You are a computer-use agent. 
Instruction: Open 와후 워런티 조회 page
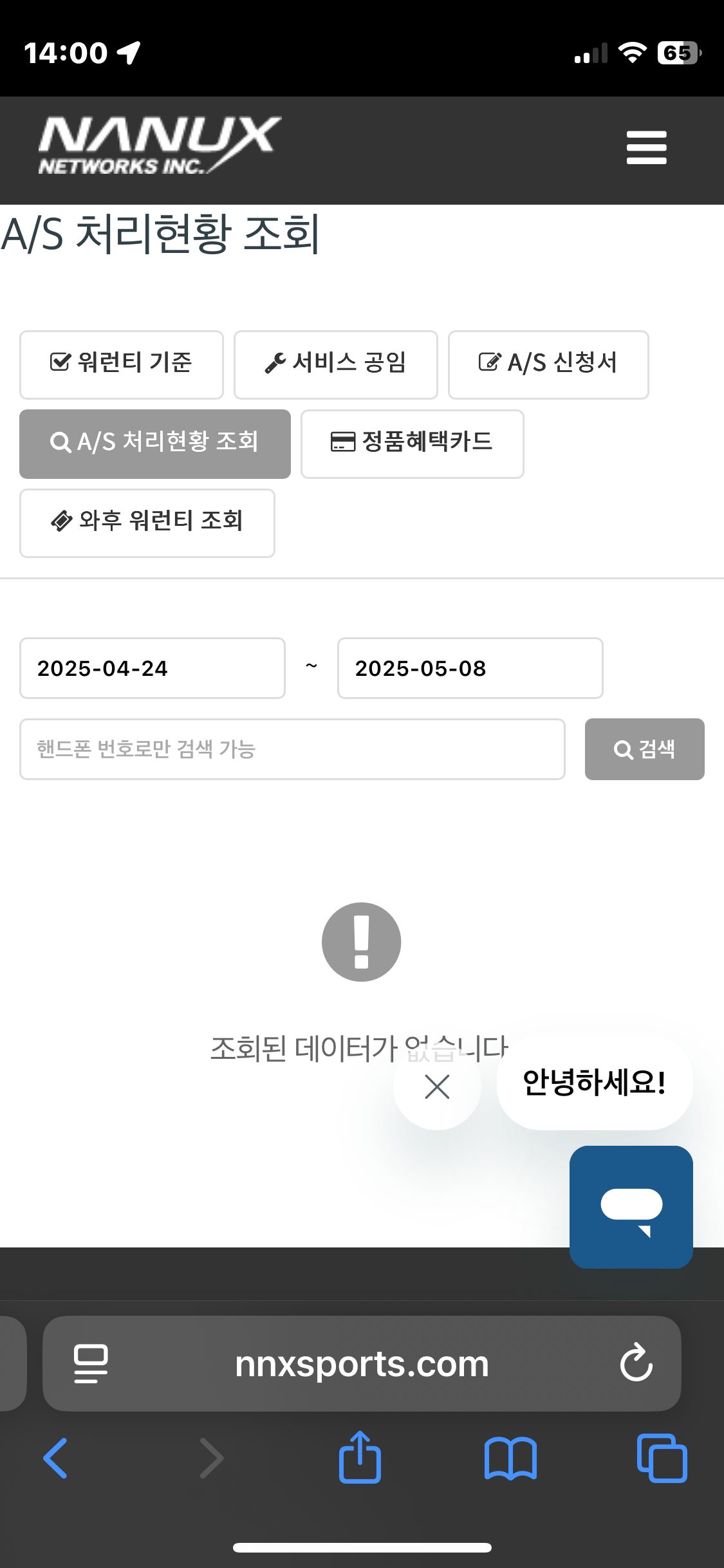coord(147,523)
